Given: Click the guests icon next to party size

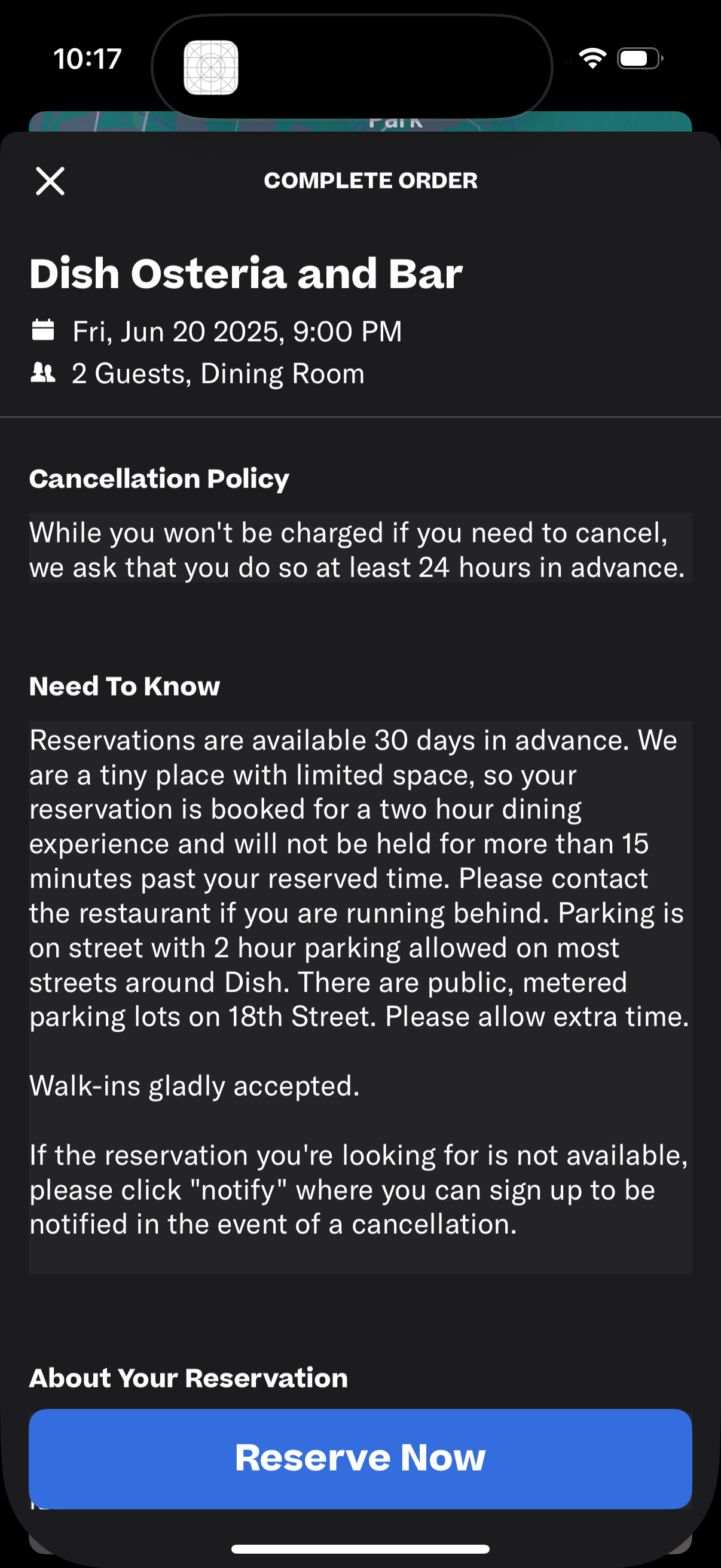Looking at the screenshot, I should tap(42, 373).
